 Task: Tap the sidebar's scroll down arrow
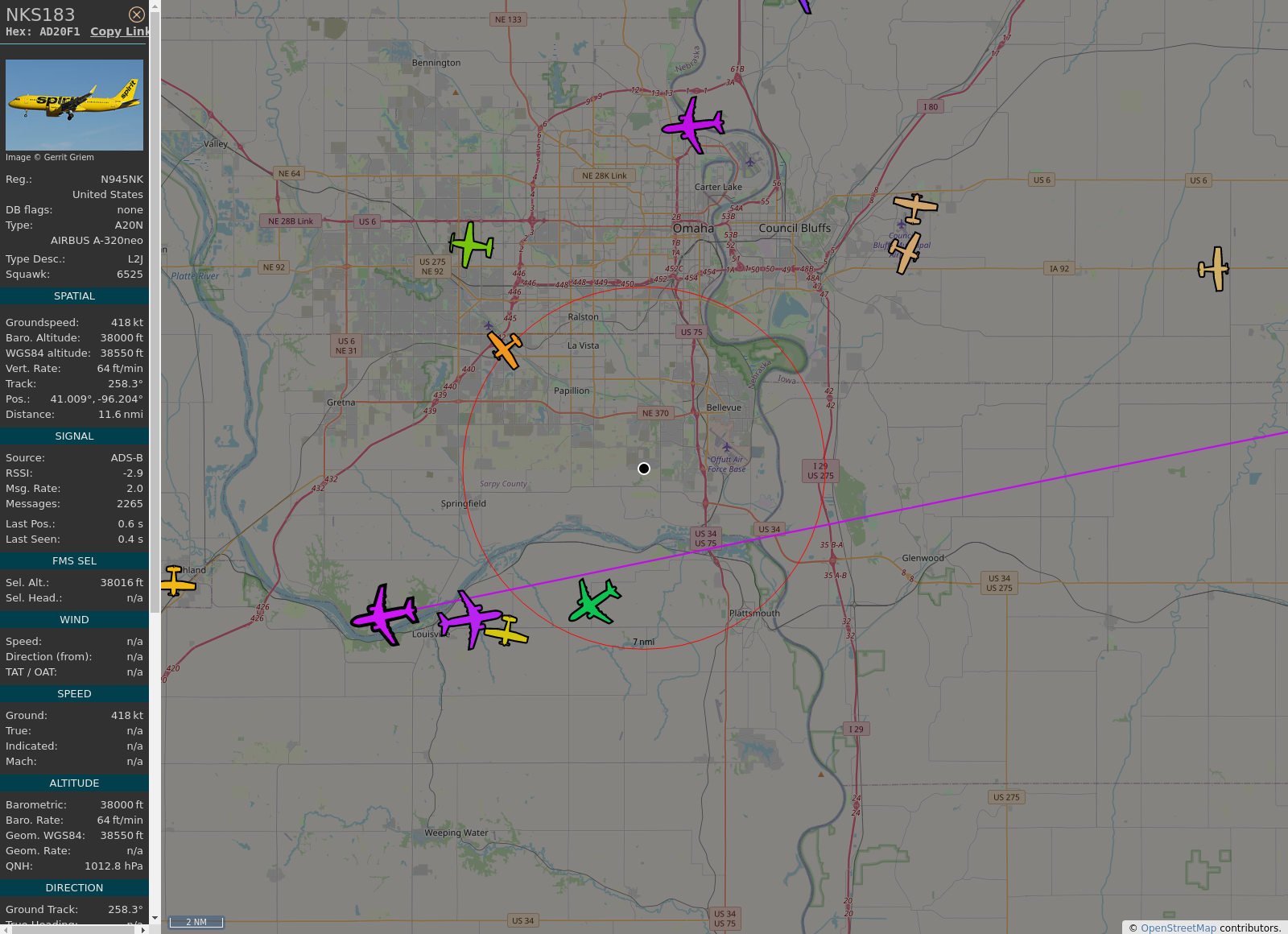pos(155,918)
